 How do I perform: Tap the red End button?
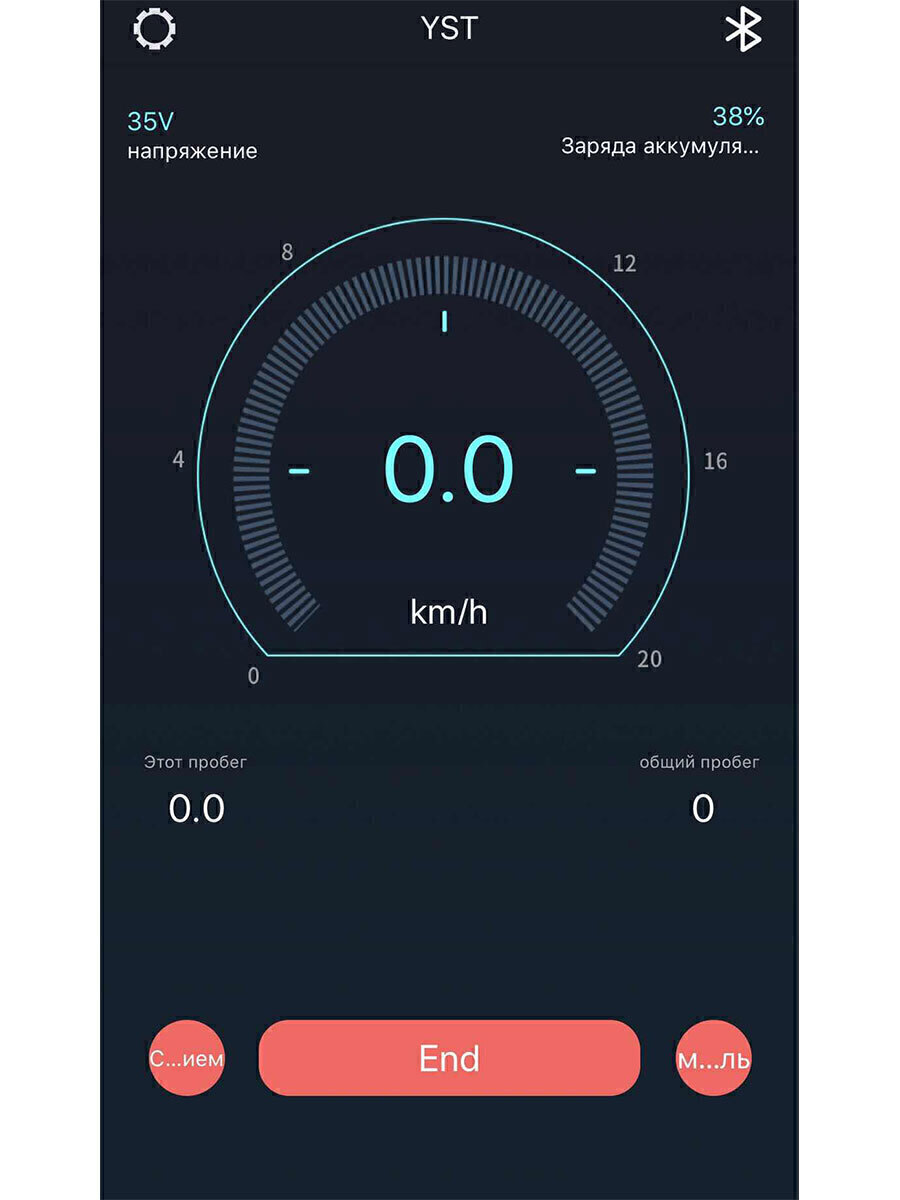click(449, 1058)
